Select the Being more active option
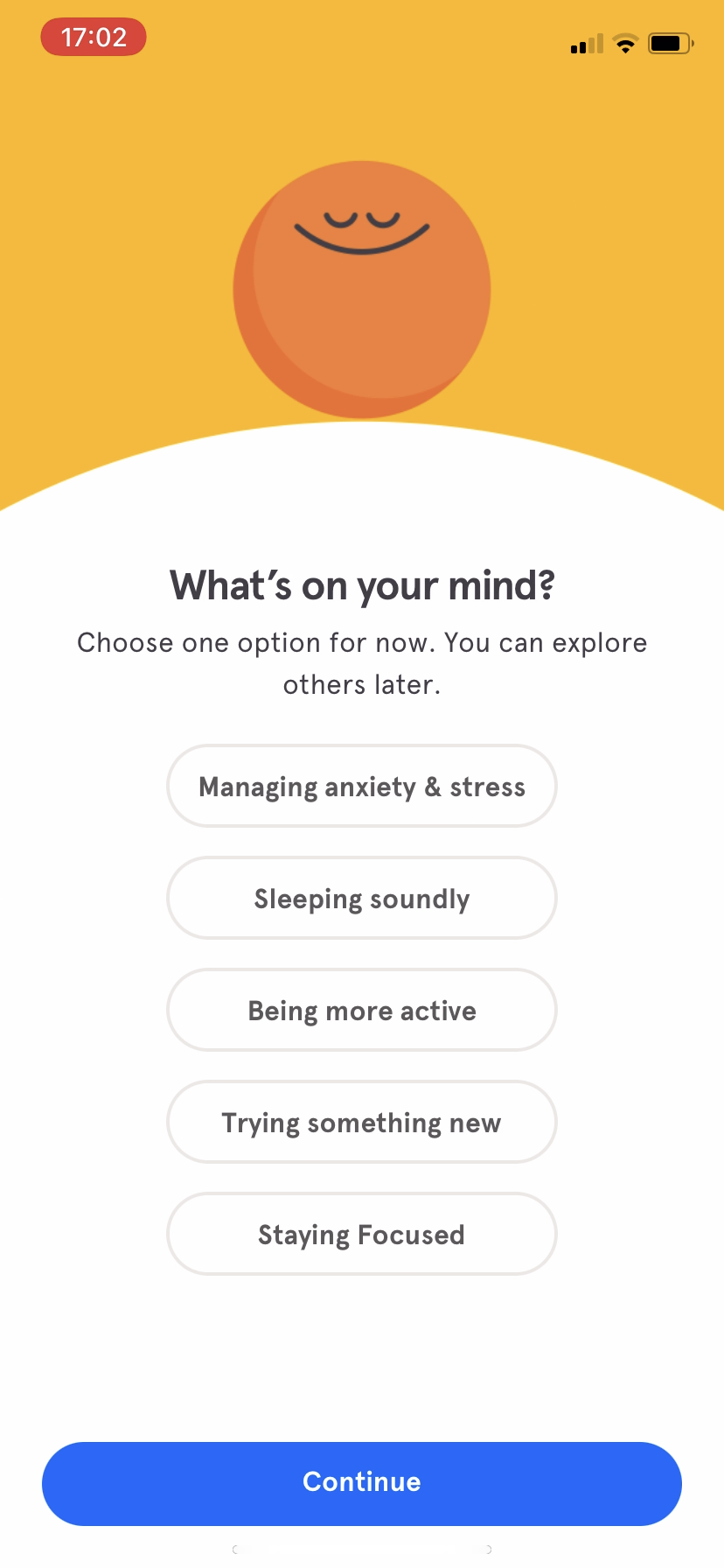Image resolution: width=724 pixels, height=1568 pixels. click(362, 1010)
